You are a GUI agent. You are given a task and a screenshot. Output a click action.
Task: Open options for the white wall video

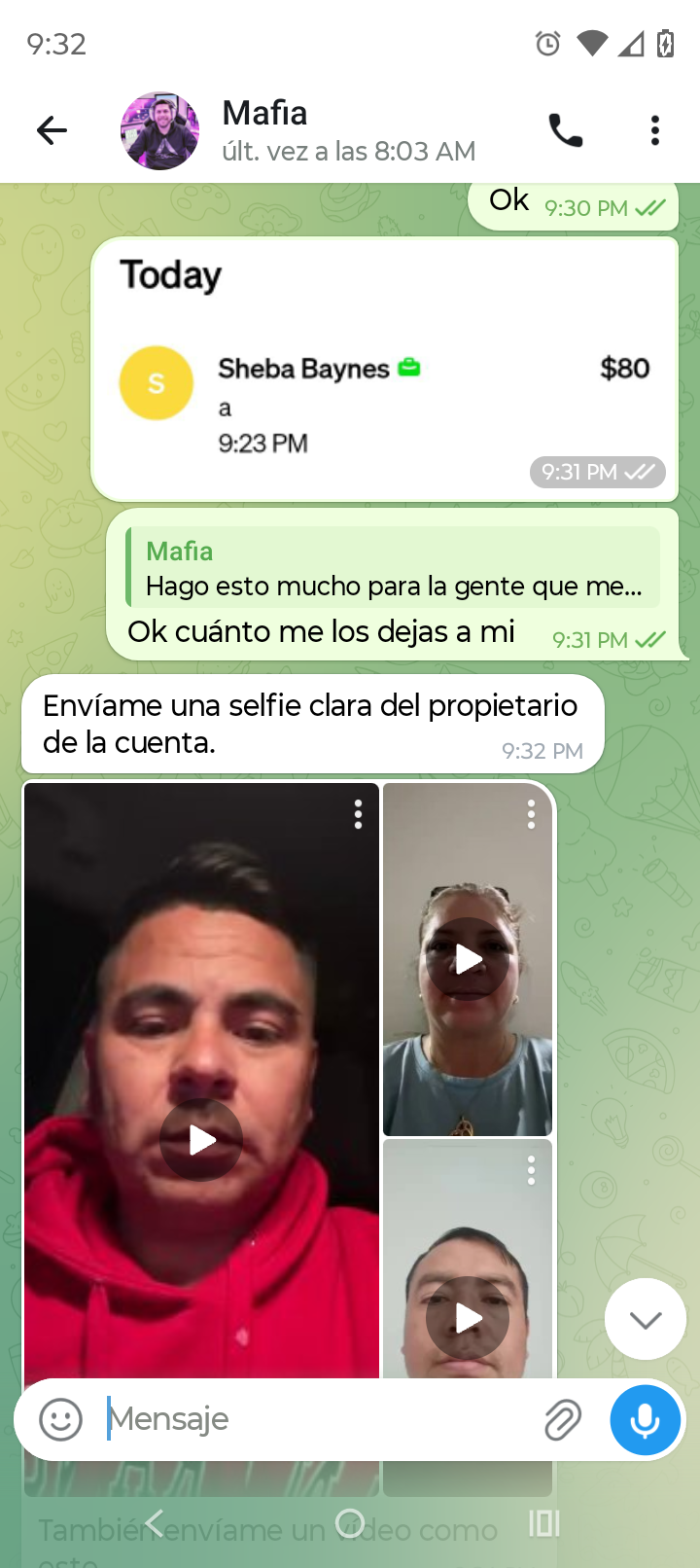(x=531, y=1170)
